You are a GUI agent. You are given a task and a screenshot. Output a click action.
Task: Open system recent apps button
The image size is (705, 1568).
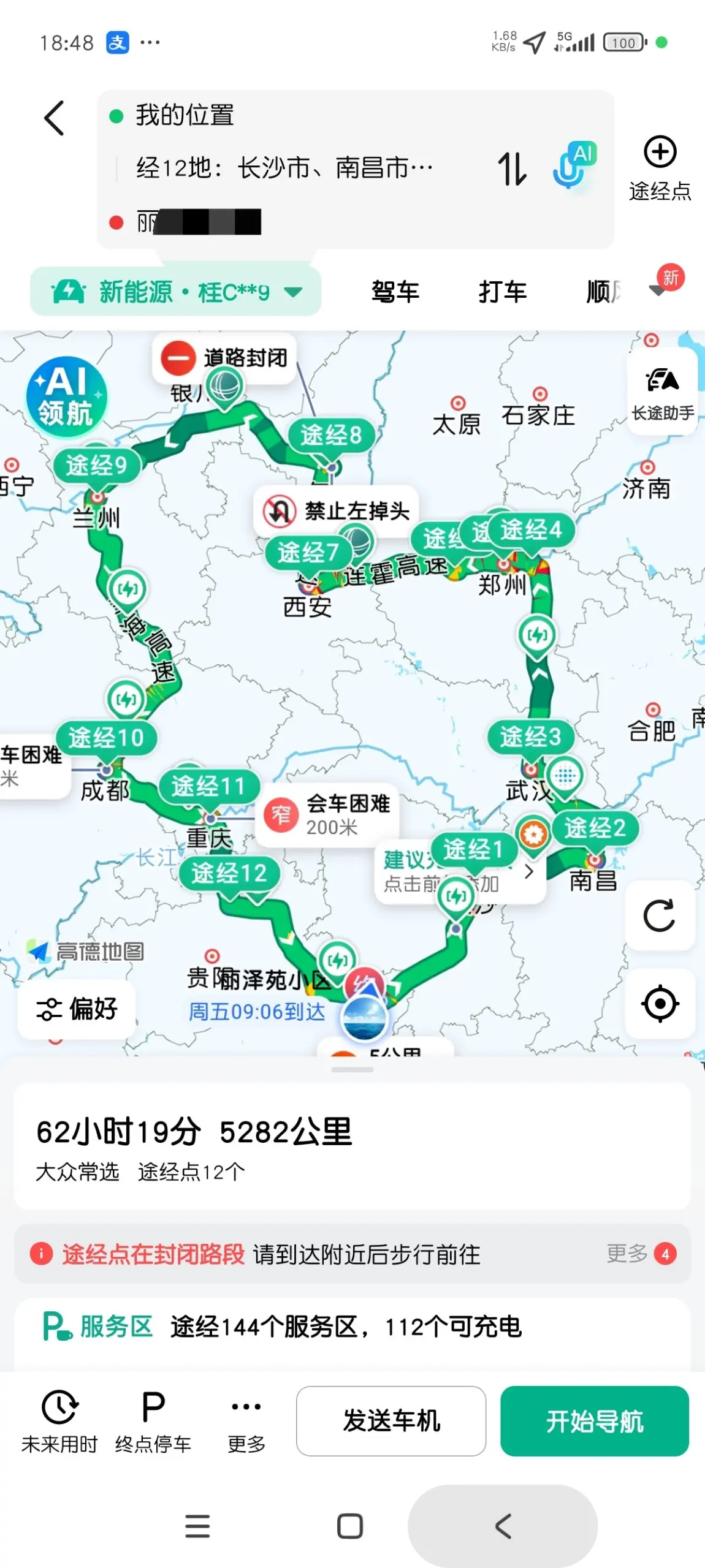click(x=197, y=1526)
